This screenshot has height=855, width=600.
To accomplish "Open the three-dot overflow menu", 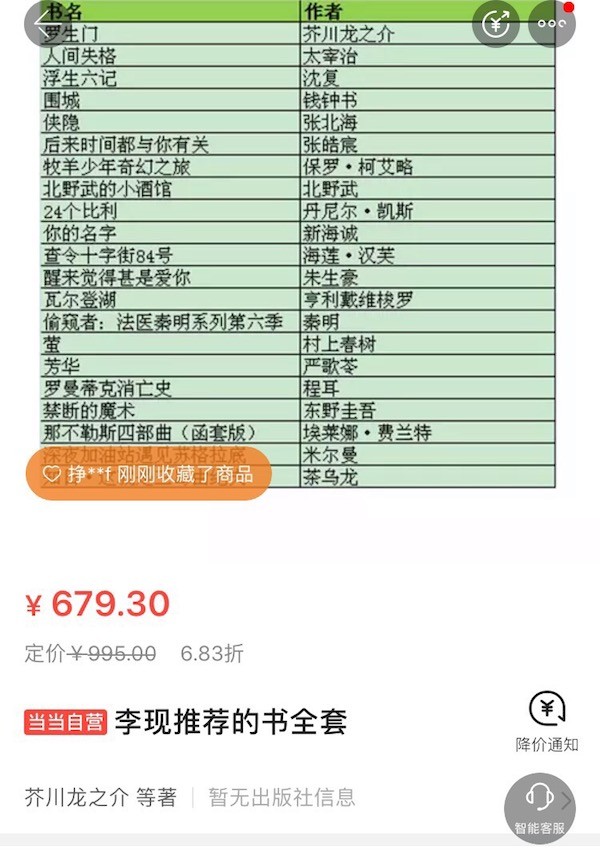I will pyautogui.click(x=552, y=23).
